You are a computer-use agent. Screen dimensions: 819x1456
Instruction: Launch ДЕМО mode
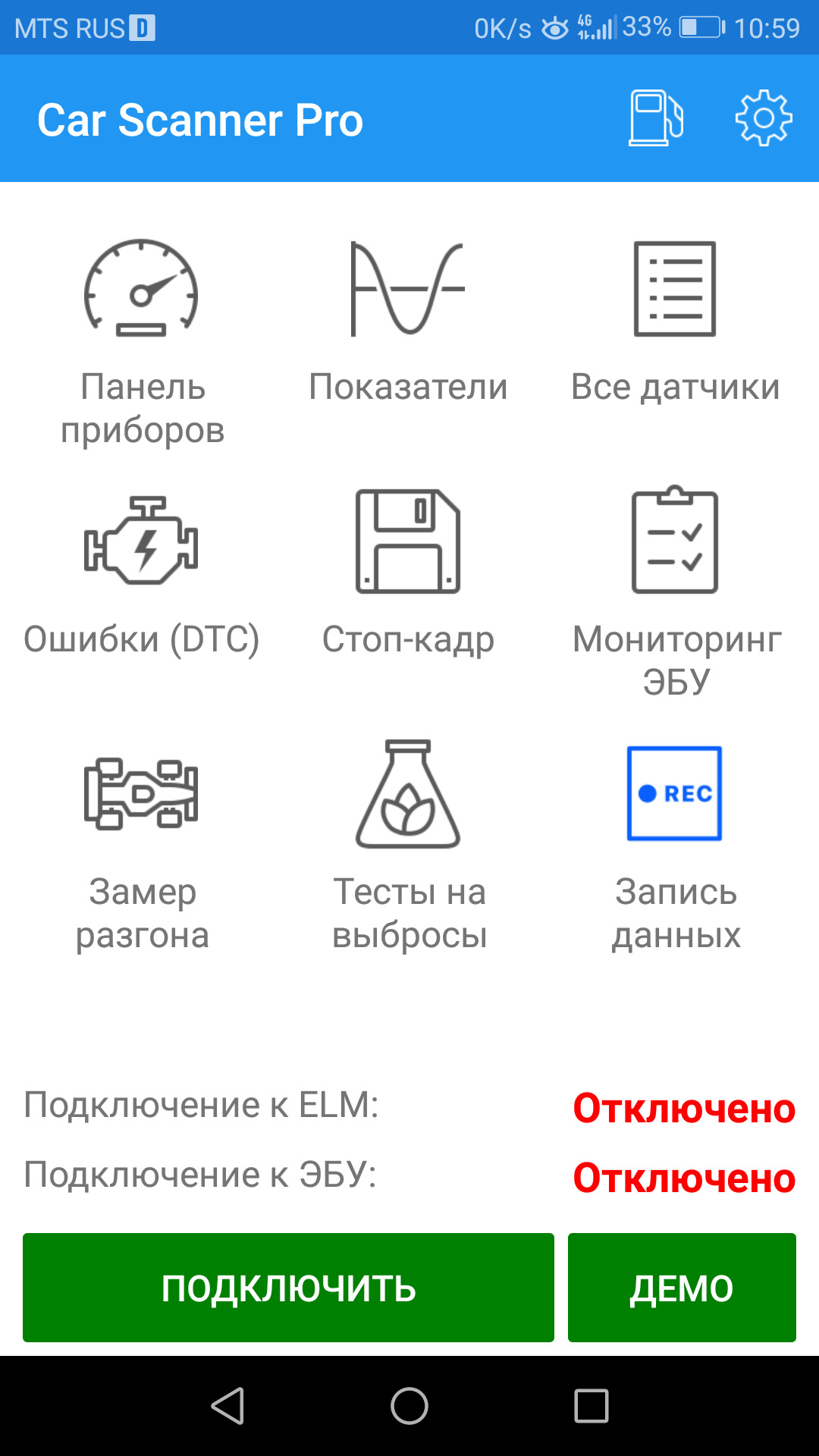coord(682,1288)
